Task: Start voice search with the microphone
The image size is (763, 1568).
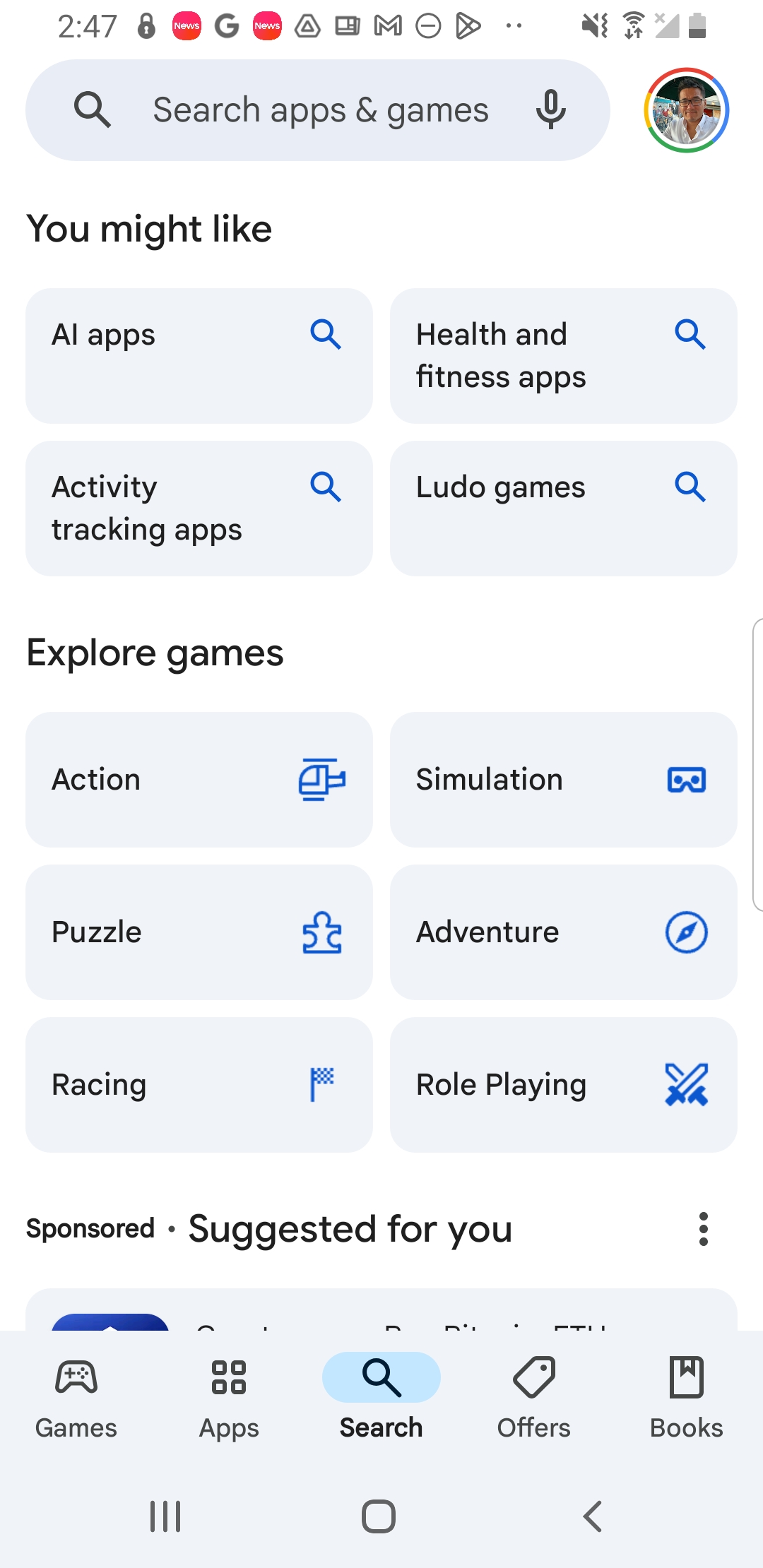Action: point(551,110)
